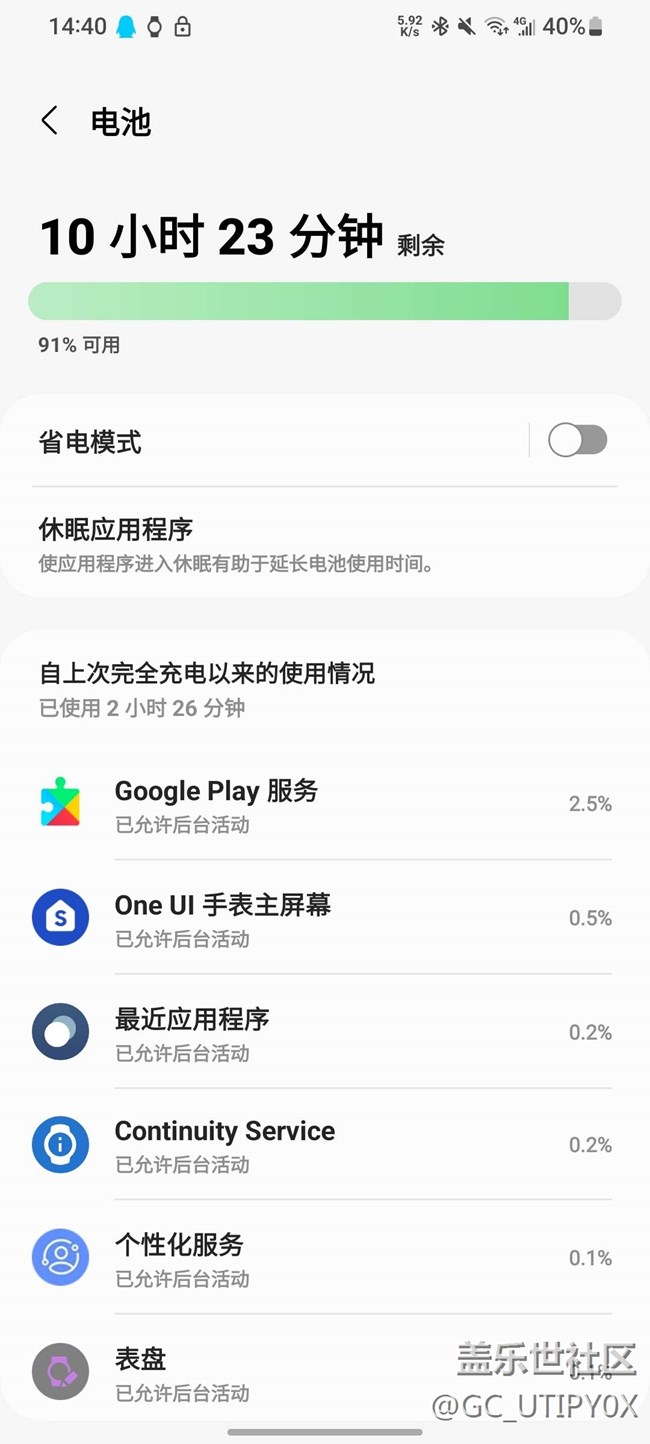Go back from the 电池 screen
The height and width of the screenshot is (1444, 650).
[50, 122]
